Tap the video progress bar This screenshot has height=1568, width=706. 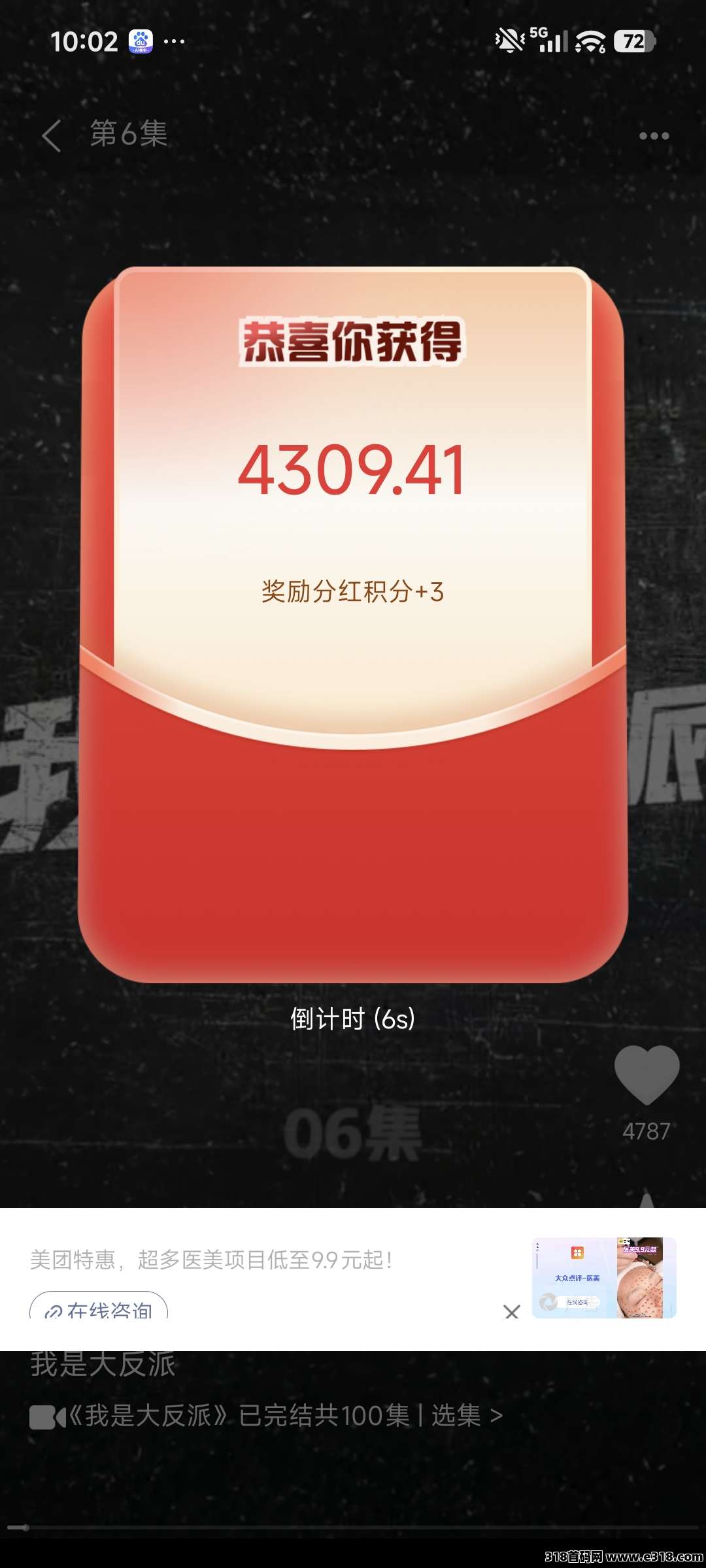click(x=353, y=1527)
